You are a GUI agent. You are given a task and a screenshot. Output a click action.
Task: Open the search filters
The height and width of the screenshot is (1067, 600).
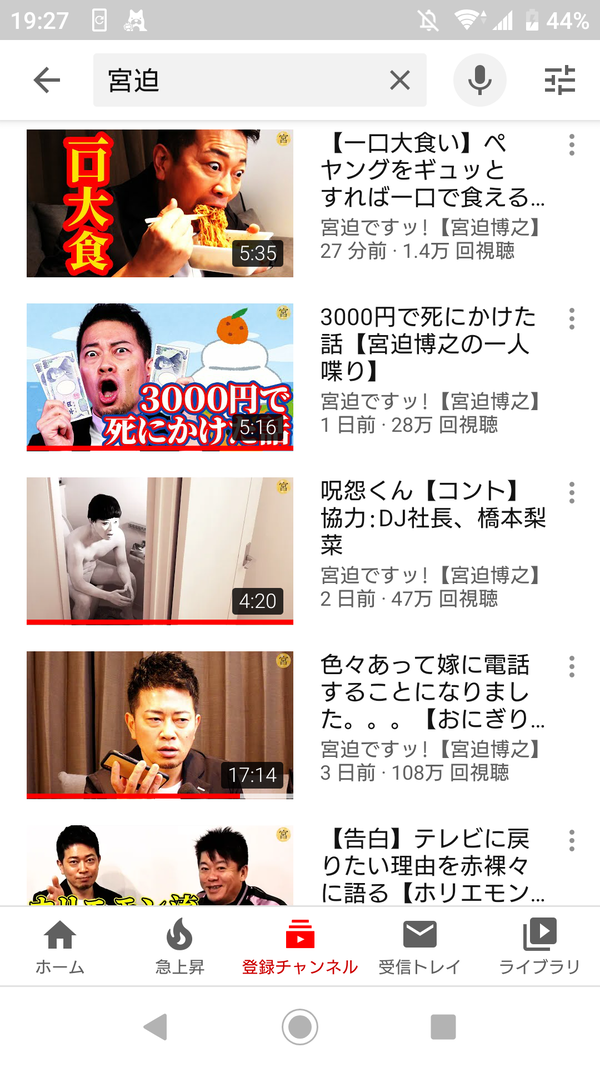pos(560,81)
